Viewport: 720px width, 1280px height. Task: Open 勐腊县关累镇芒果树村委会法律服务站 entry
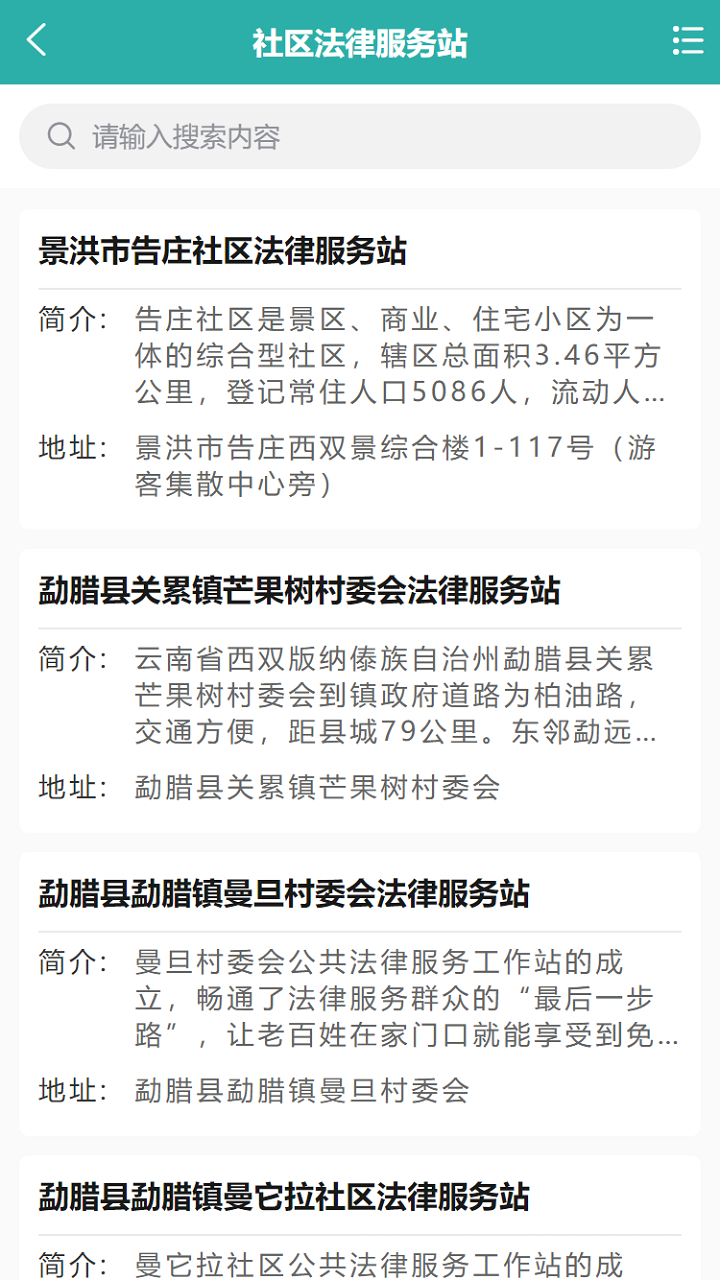(x=299, y=590)
